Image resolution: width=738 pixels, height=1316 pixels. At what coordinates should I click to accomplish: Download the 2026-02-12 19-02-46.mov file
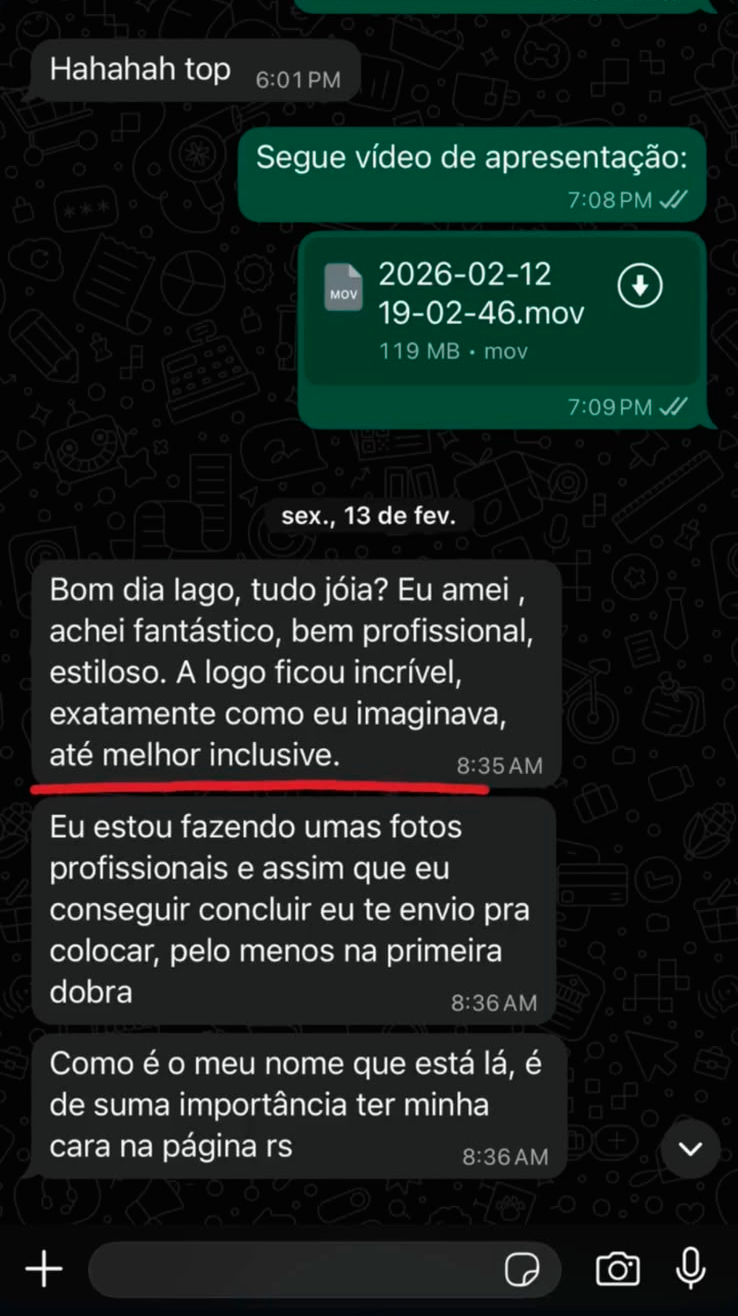click(x=640, y=286)
